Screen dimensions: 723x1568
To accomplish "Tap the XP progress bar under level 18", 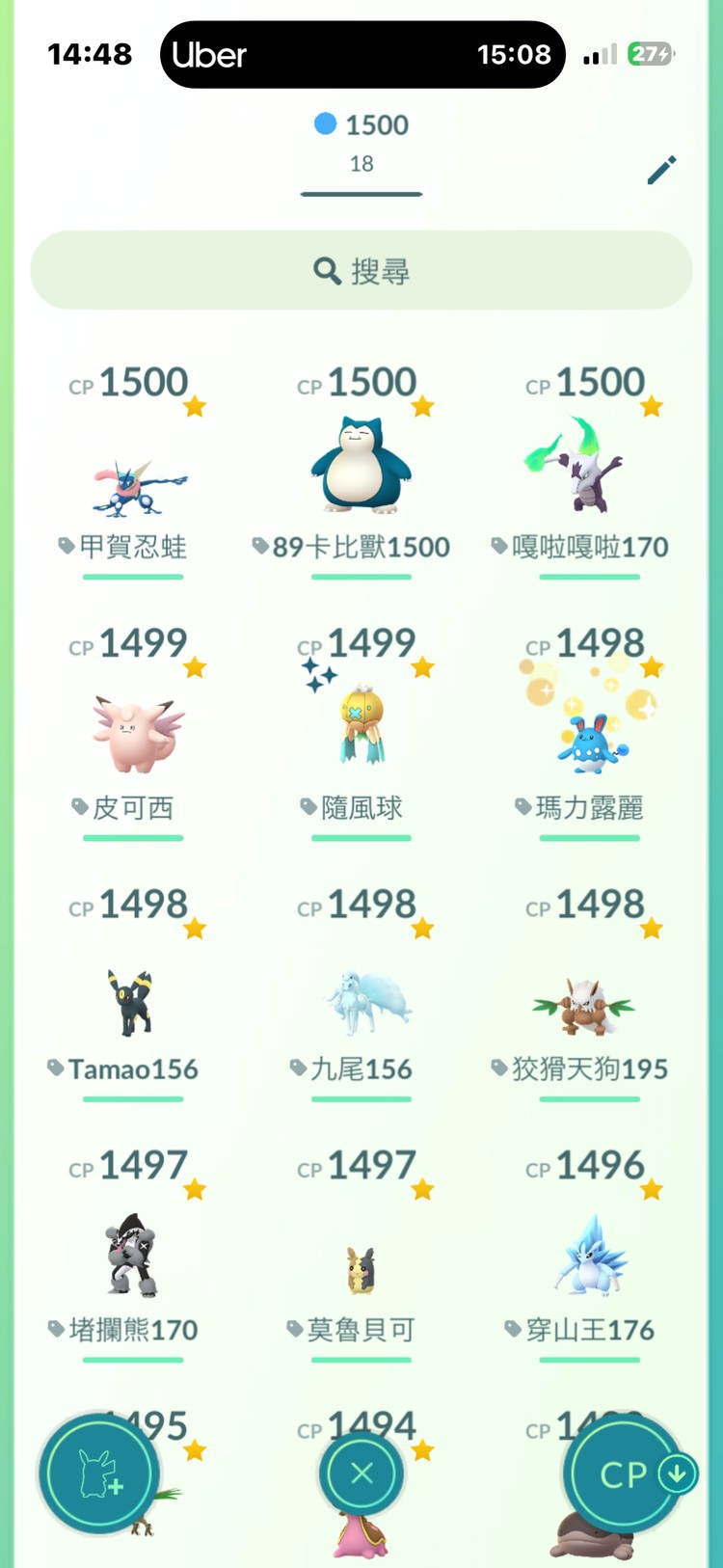I will (x=361, y=193).
